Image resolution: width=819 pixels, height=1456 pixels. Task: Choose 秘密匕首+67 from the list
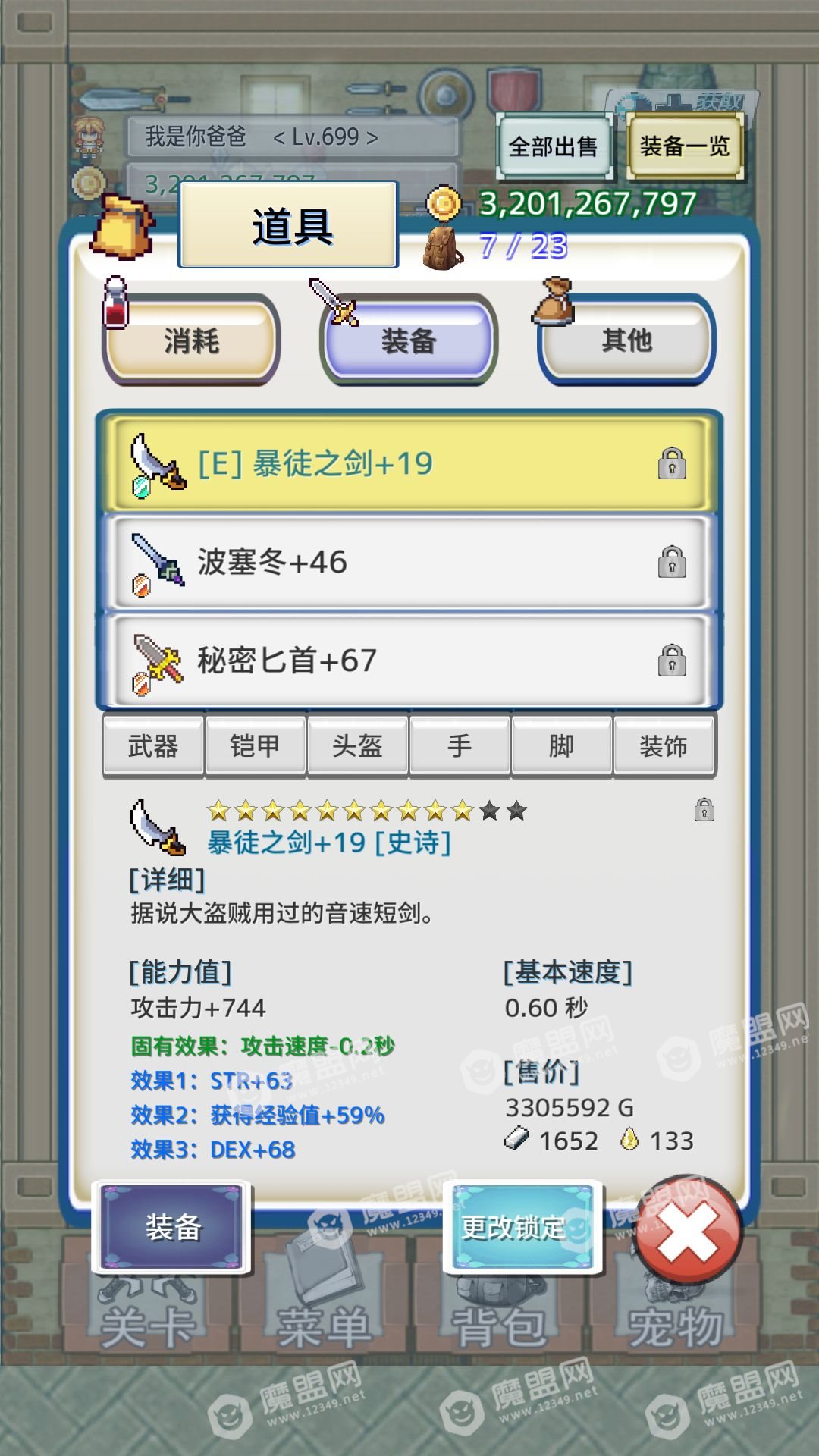pos(409,661)
